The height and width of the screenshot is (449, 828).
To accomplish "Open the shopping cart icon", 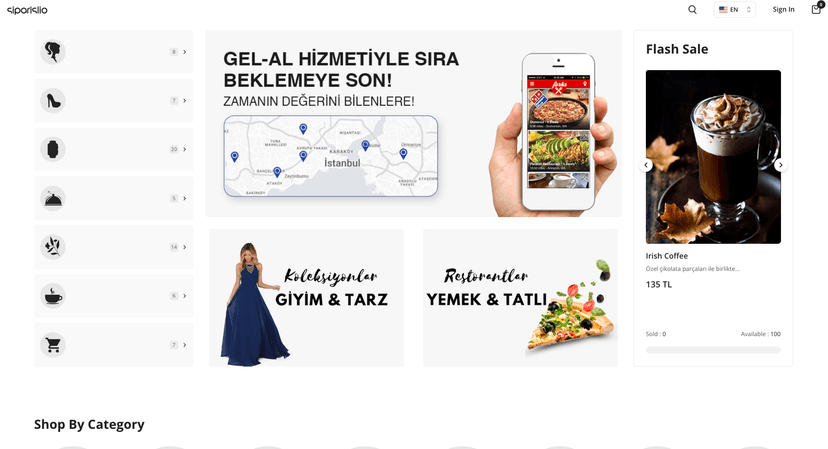I will pyautogui.click(x=816, y=9).
